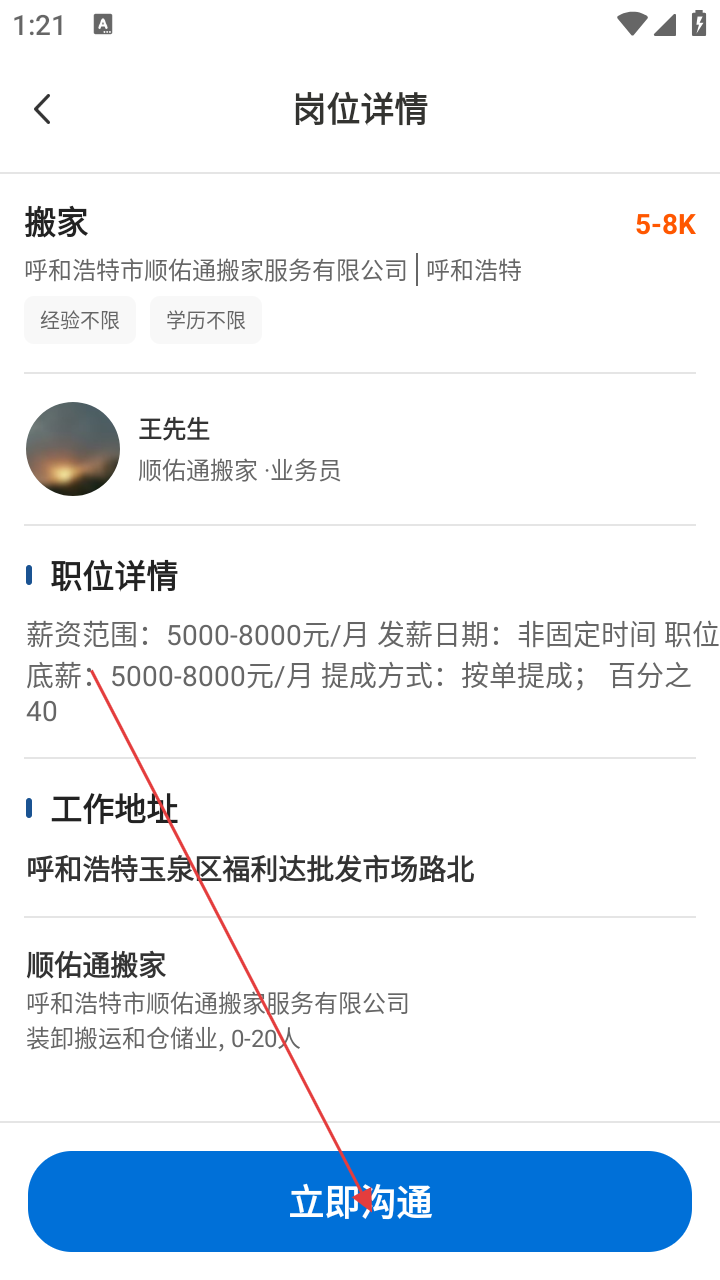The height and width of the screenshot is (1280, 720).
Task: Tap the 立即沟通 button
Action: (x=360, y=1201)
